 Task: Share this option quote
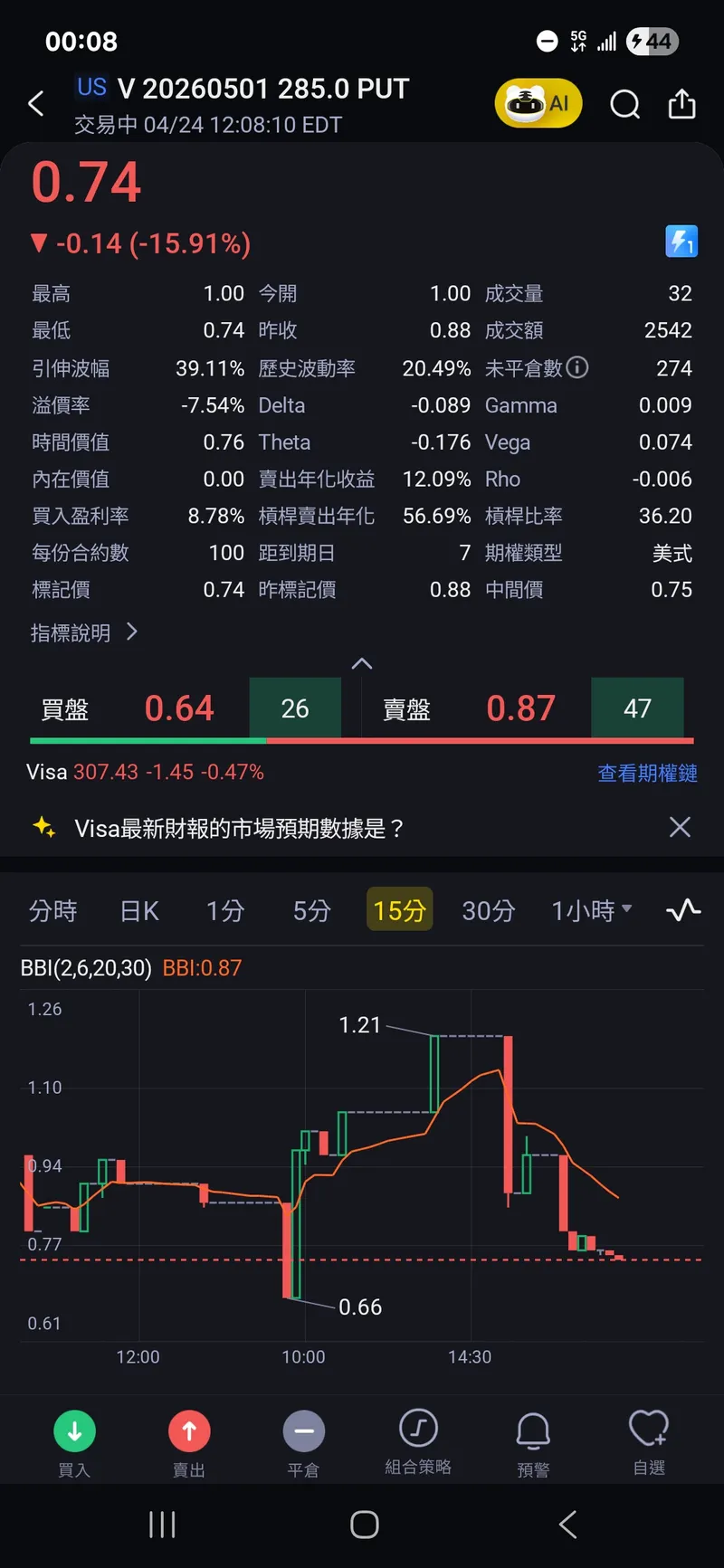click(x=681, y=105)
